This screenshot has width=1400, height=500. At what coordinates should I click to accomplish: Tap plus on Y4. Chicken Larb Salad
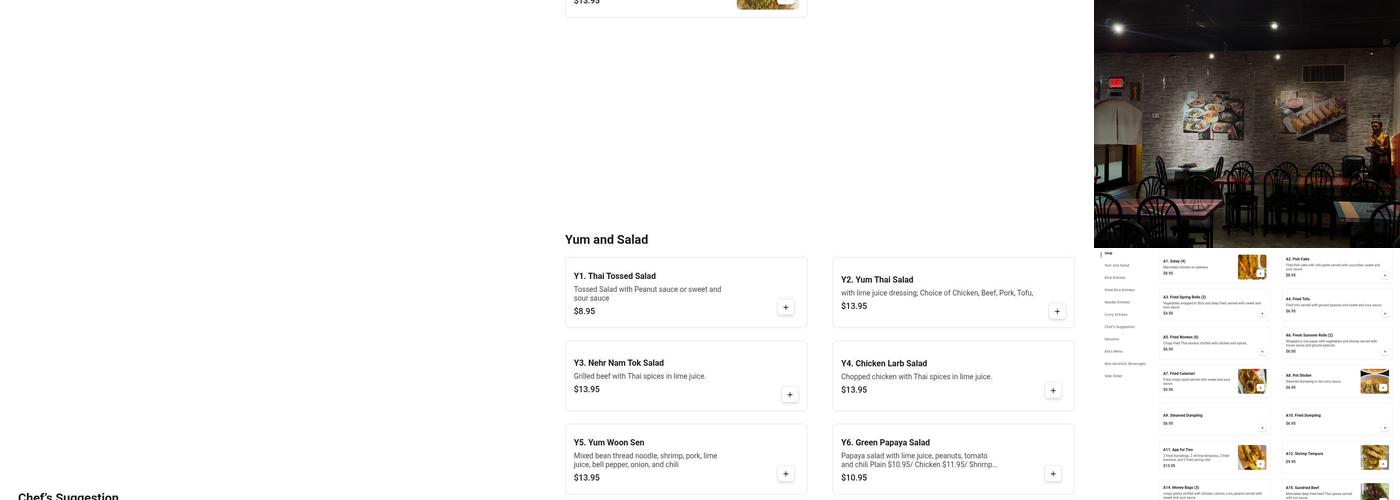(1053, 391)
